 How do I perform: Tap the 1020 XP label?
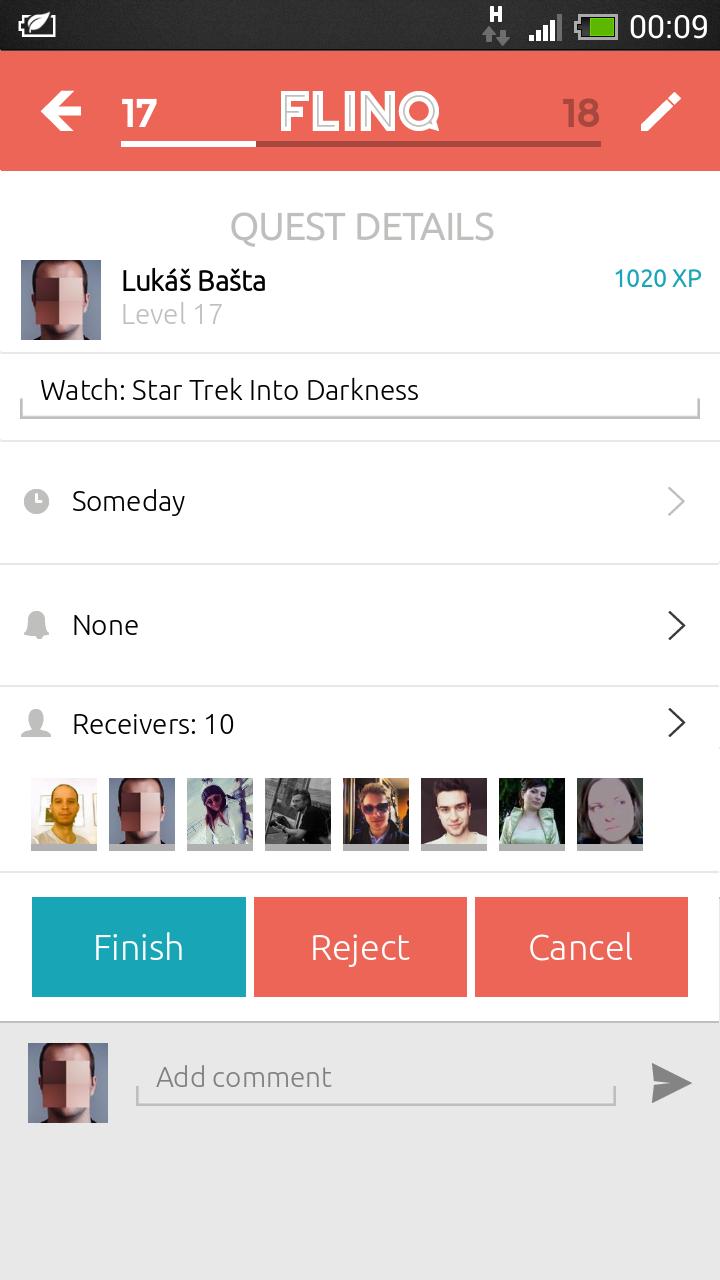(x=657, y=279)
